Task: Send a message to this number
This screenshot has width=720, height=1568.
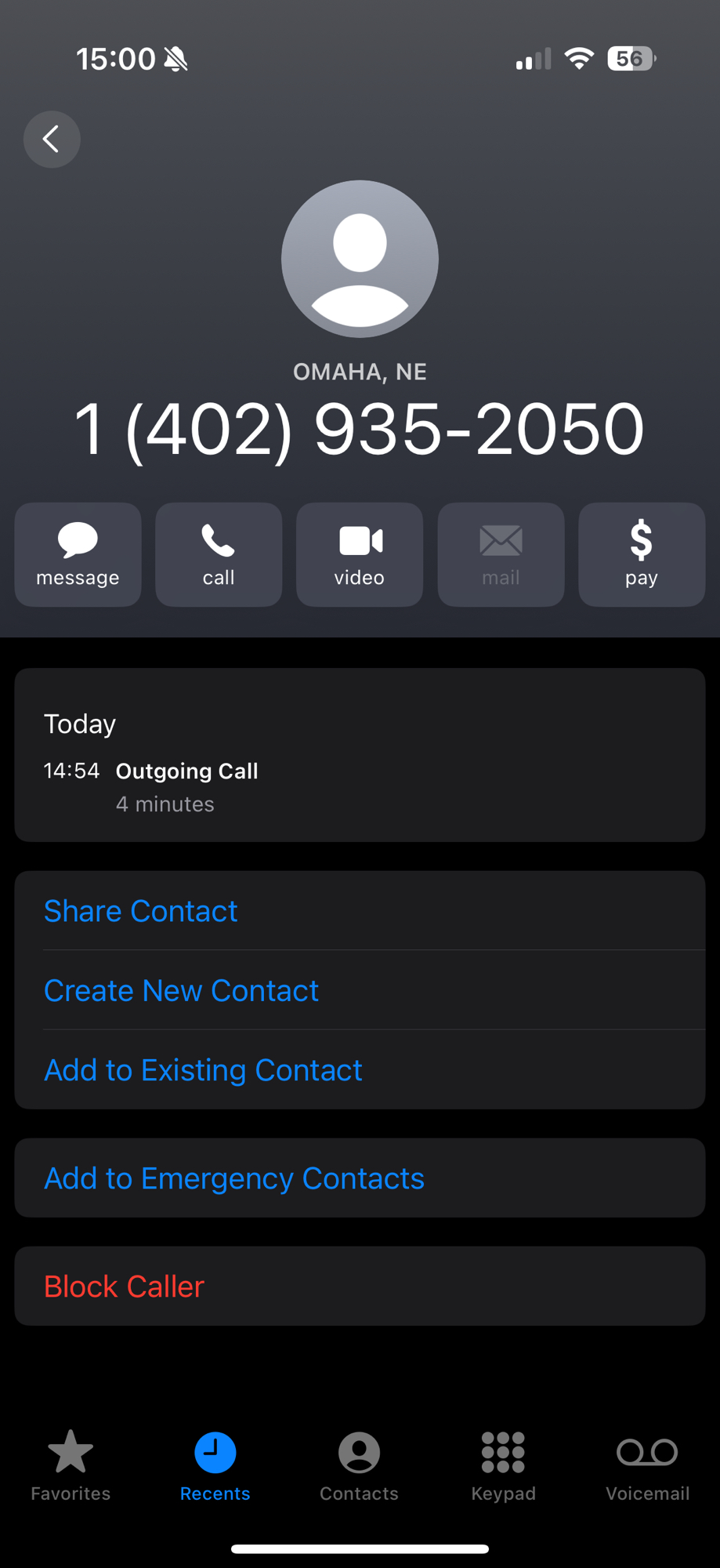Action: point(78,554)
